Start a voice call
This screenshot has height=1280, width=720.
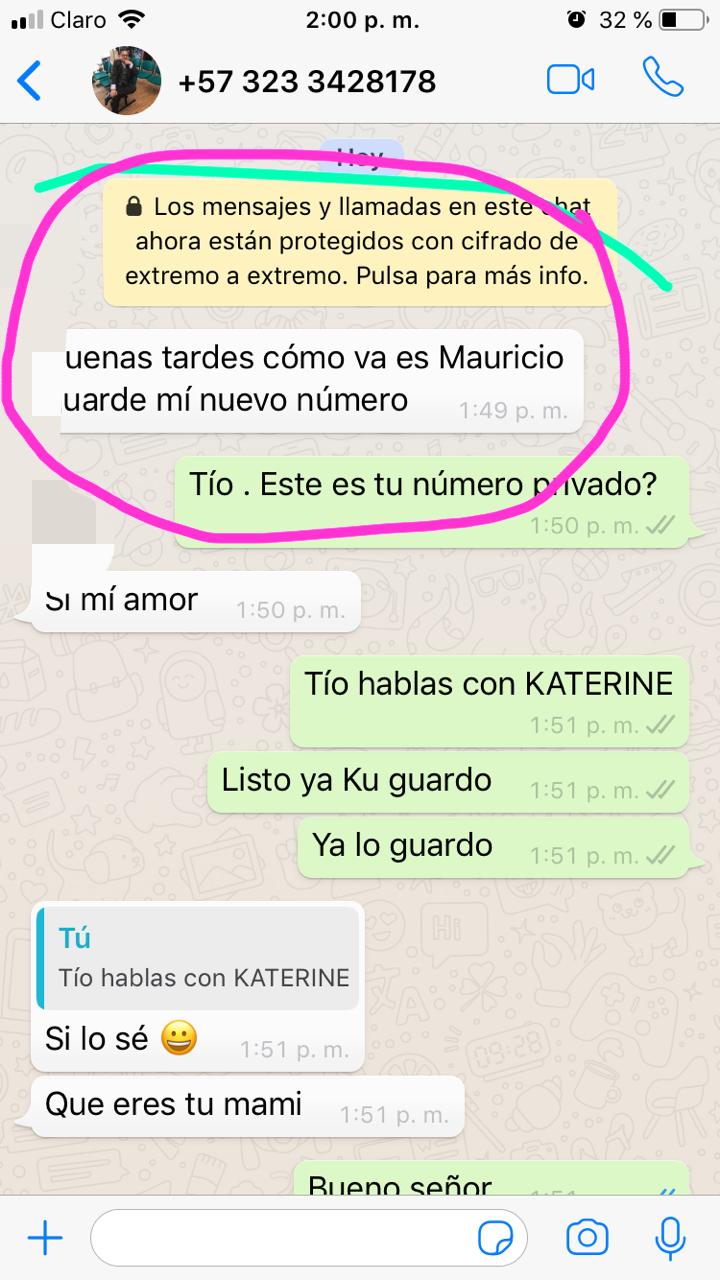[x=662, y=78]
